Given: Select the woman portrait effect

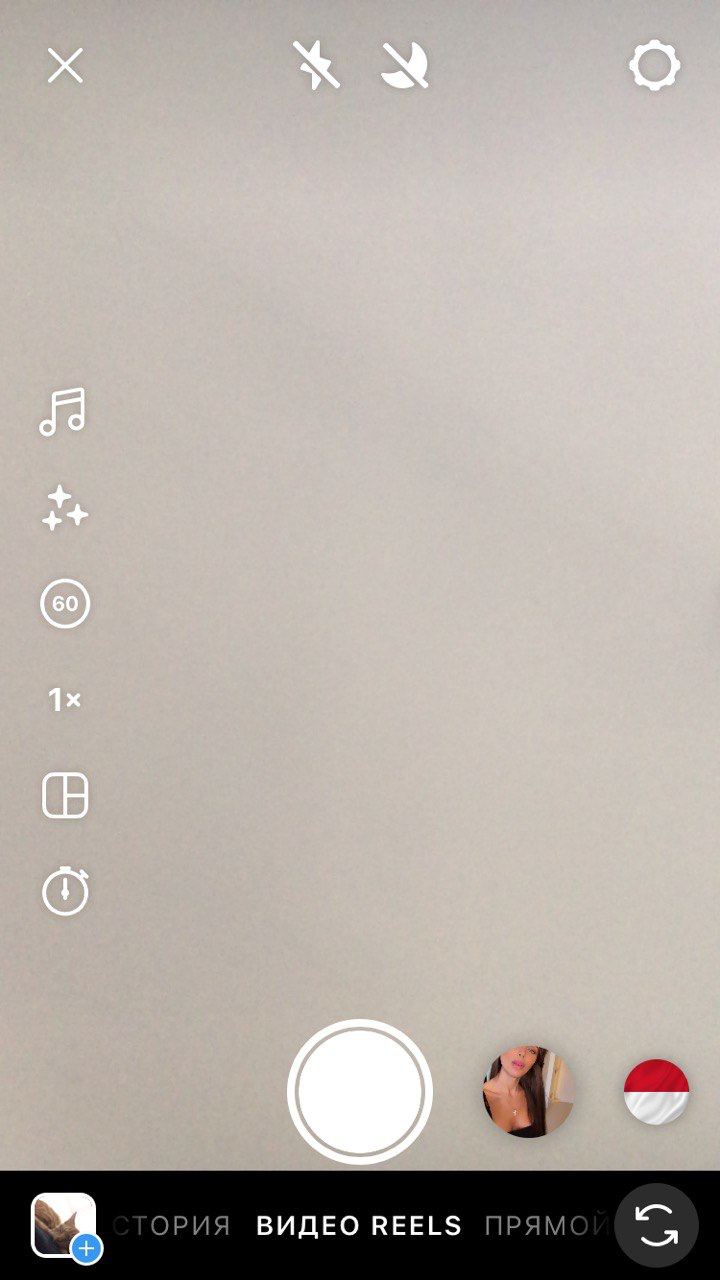Looking at the screenshot, I should pos(528,1092).
